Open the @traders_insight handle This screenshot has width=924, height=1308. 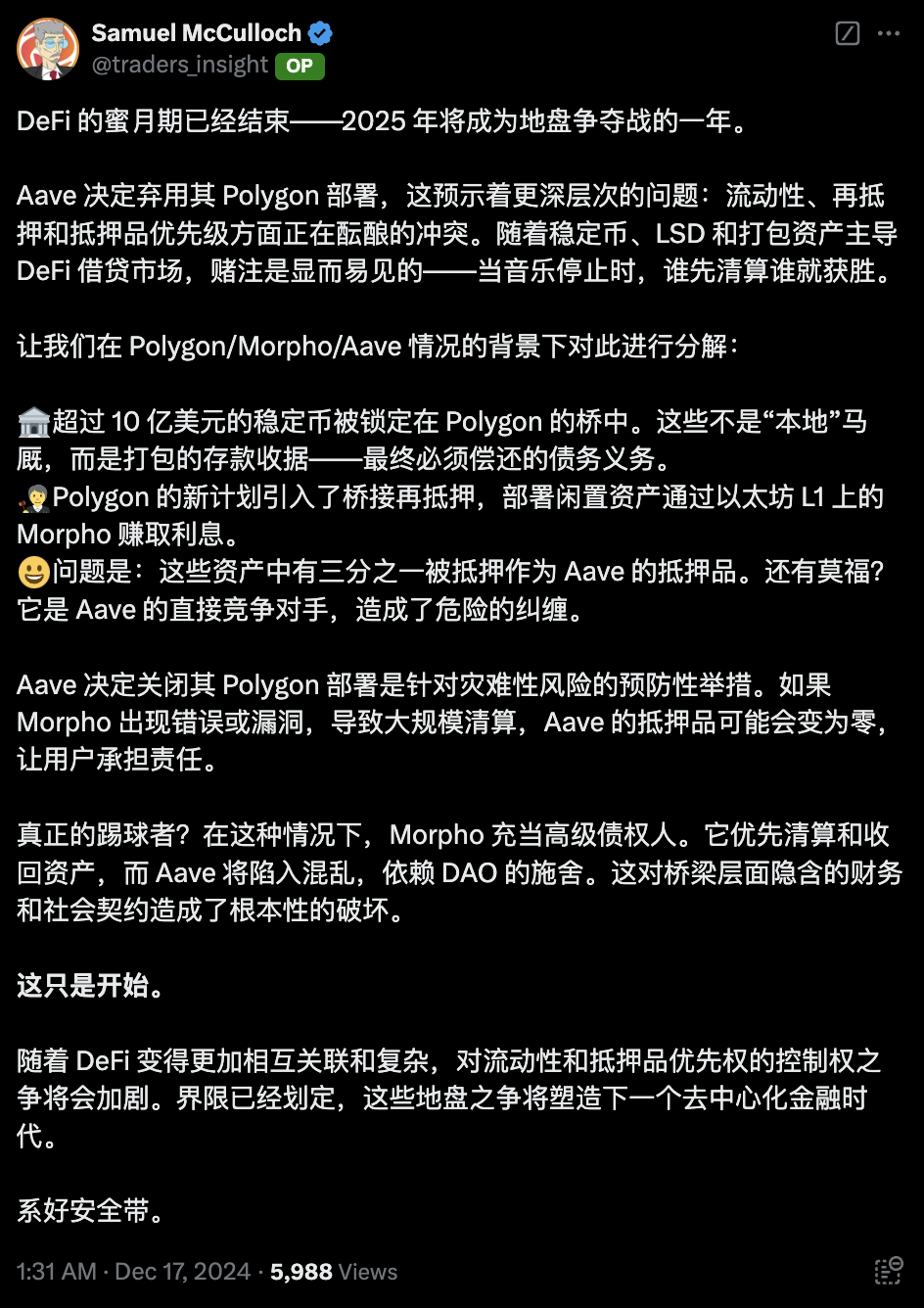(180, 66)
